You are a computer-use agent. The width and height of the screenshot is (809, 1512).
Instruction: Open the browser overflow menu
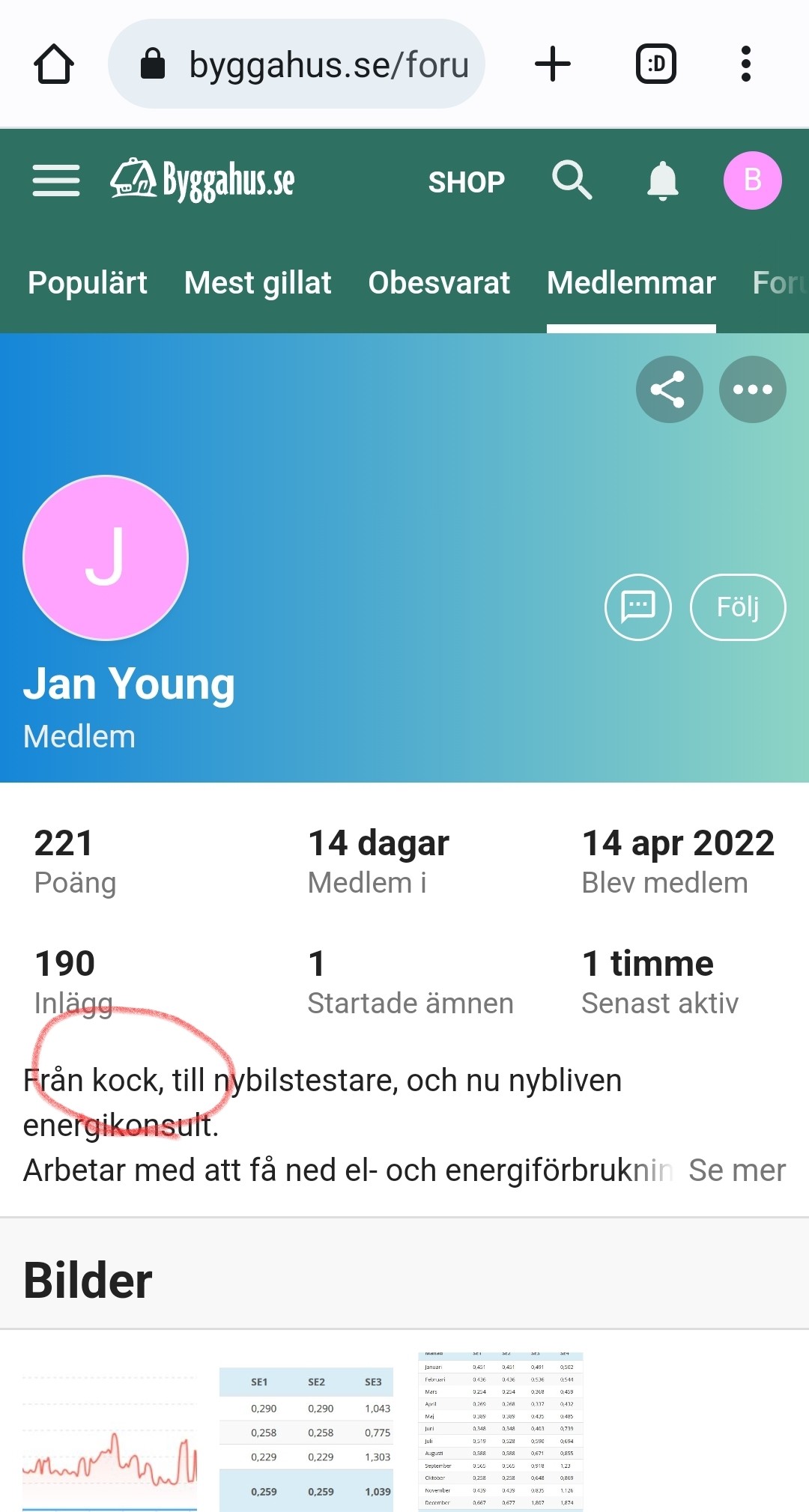point(745,64)
